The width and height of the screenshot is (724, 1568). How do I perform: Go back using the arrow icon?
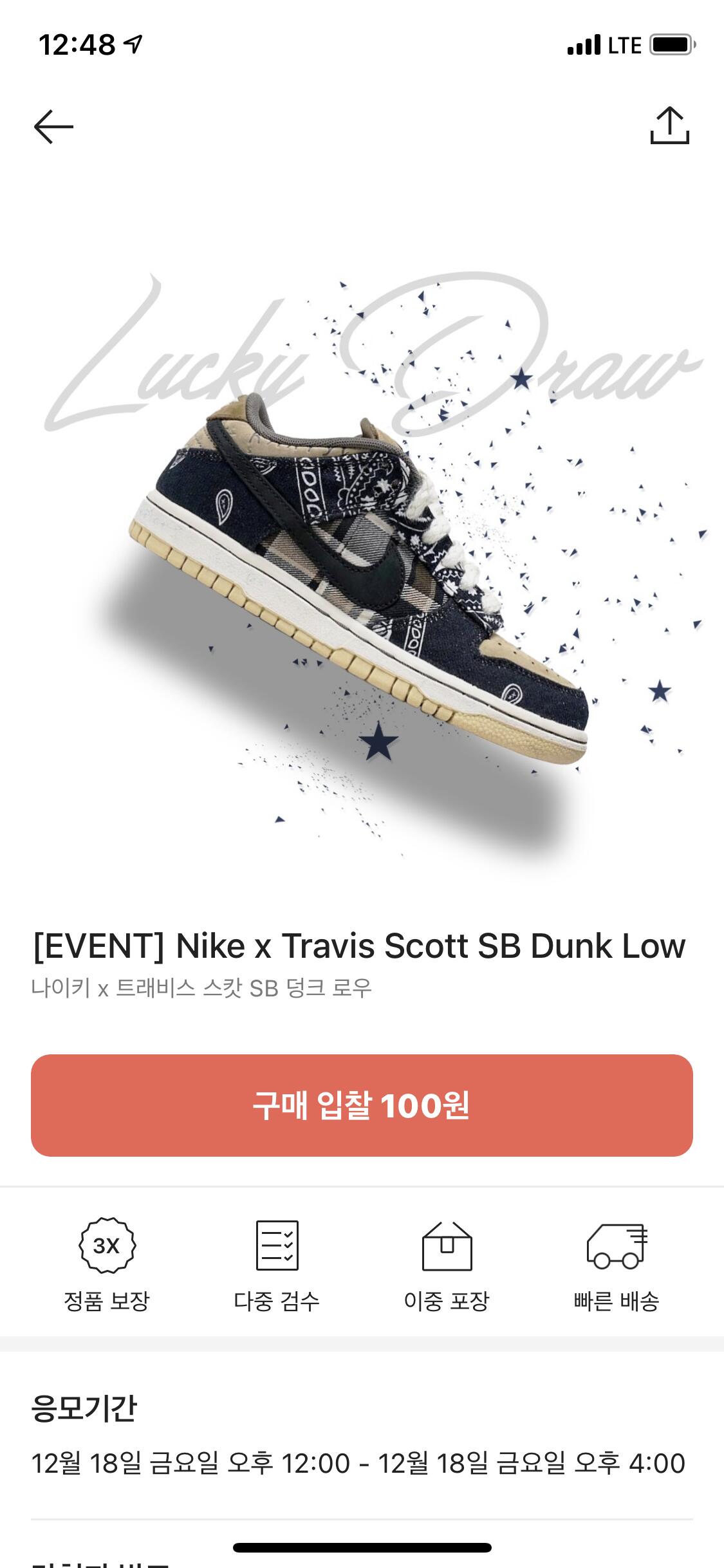[x=53, y=126]
